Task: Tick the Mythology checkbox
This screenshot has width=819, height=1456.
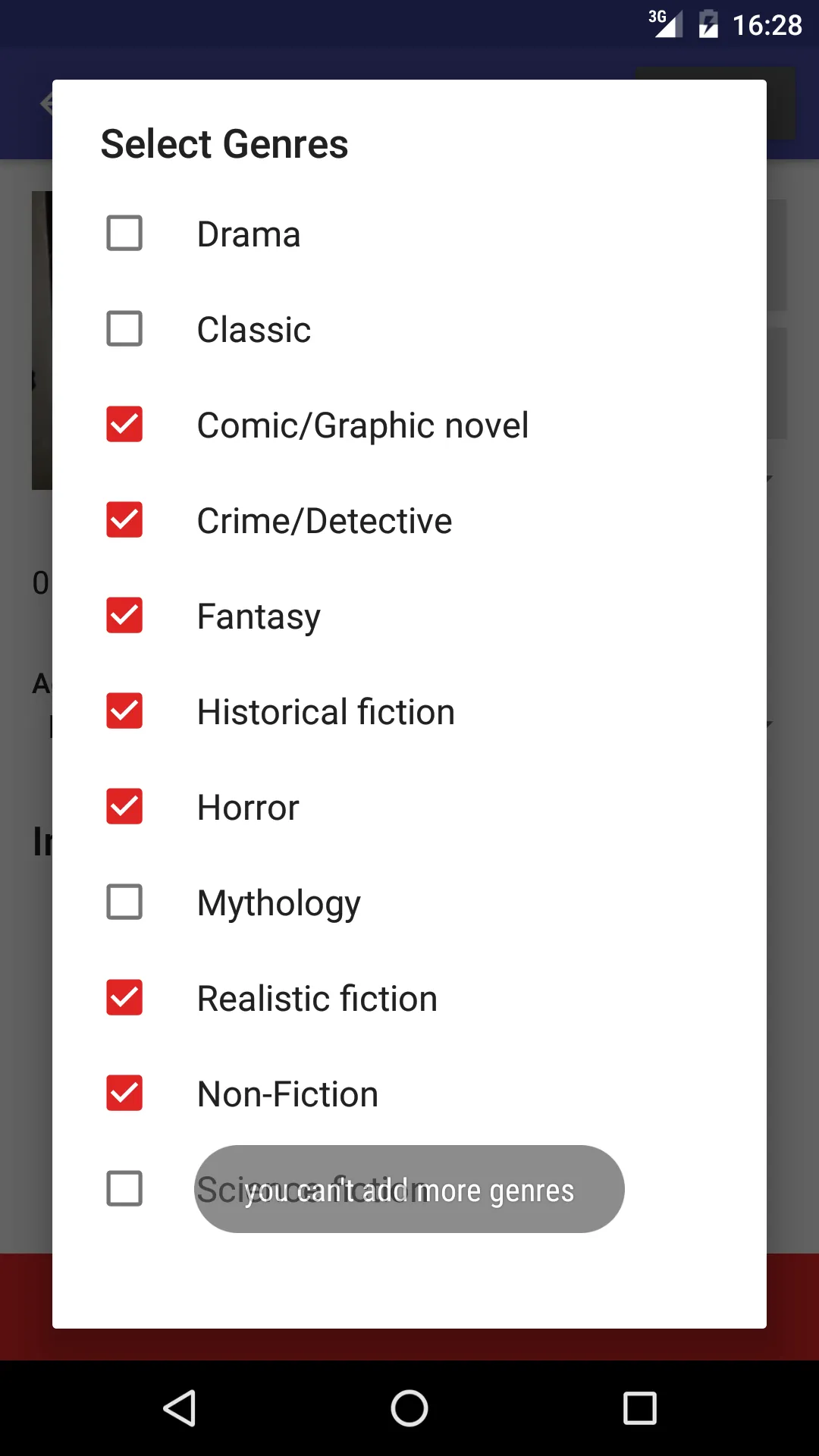Action: (x=124, y=902)
